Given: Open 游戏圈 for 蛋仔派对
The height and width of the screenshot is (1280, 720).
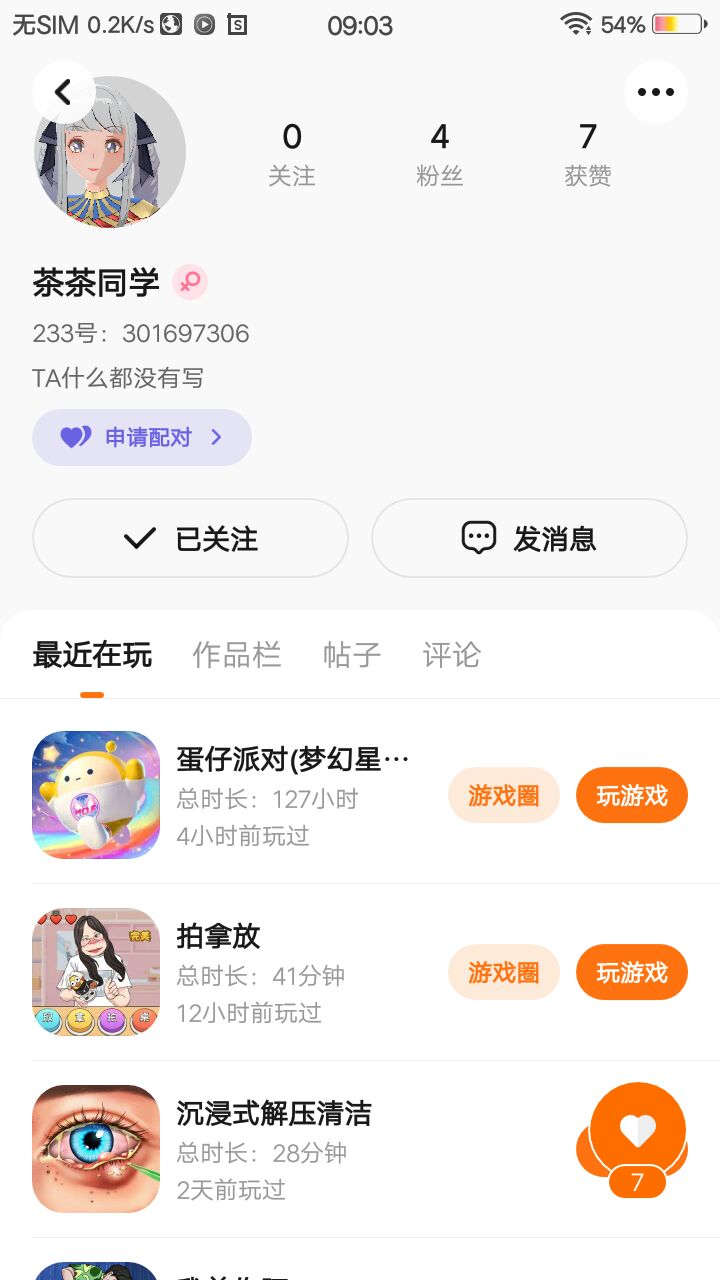Looking at the screenshot, I should pyautogui.click(x=503, y=795).
